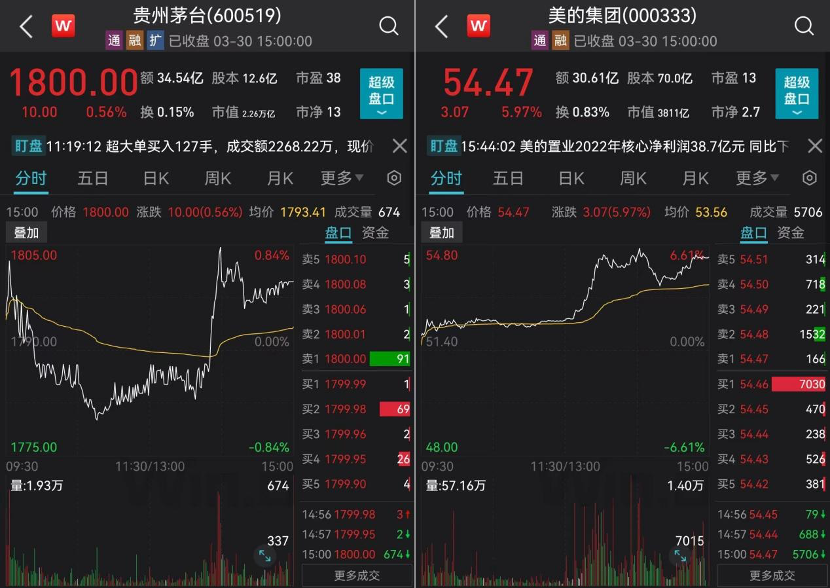Switch to 周K chart for 美的集团

pos(633,179)
